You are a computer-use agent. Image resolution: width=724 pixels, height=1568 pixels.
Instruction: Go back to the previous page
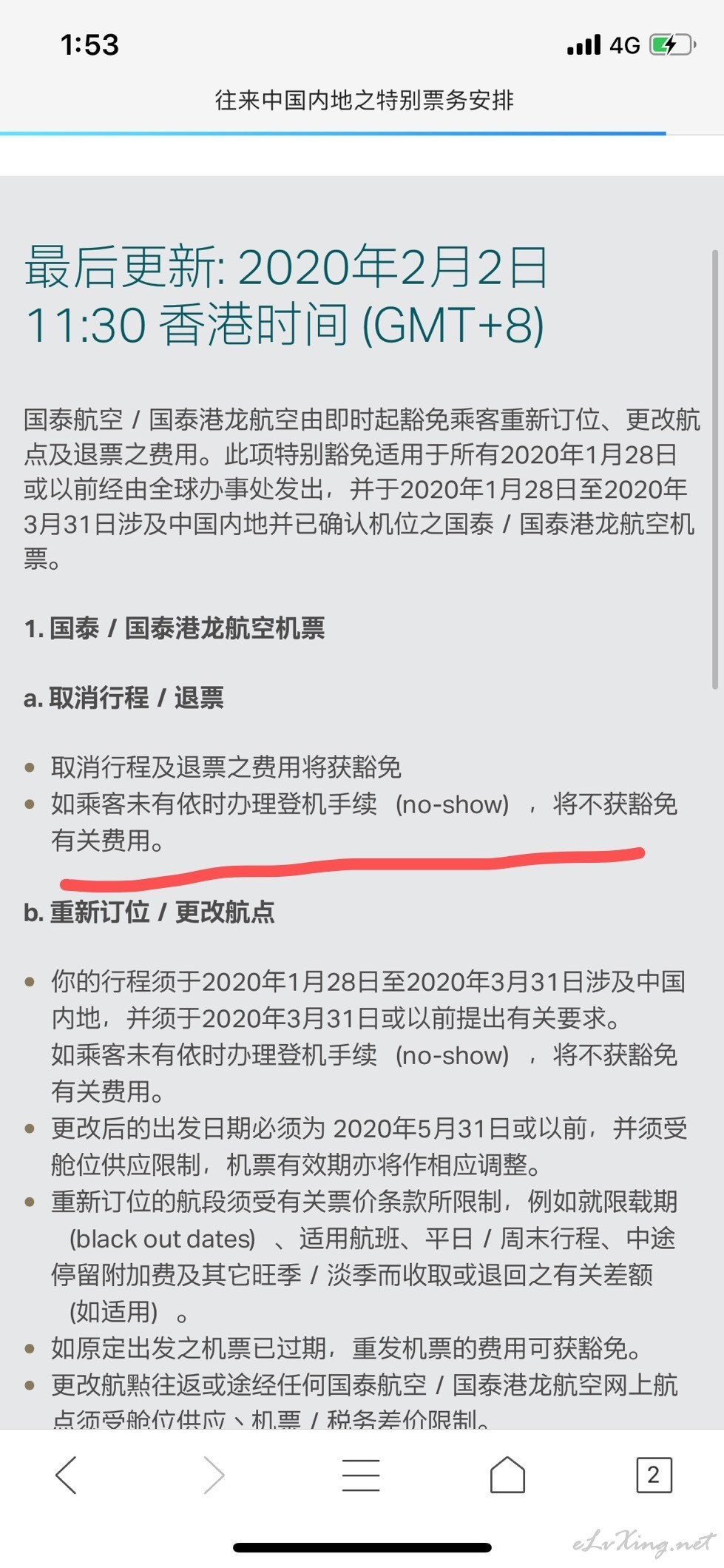(66, 1475)
